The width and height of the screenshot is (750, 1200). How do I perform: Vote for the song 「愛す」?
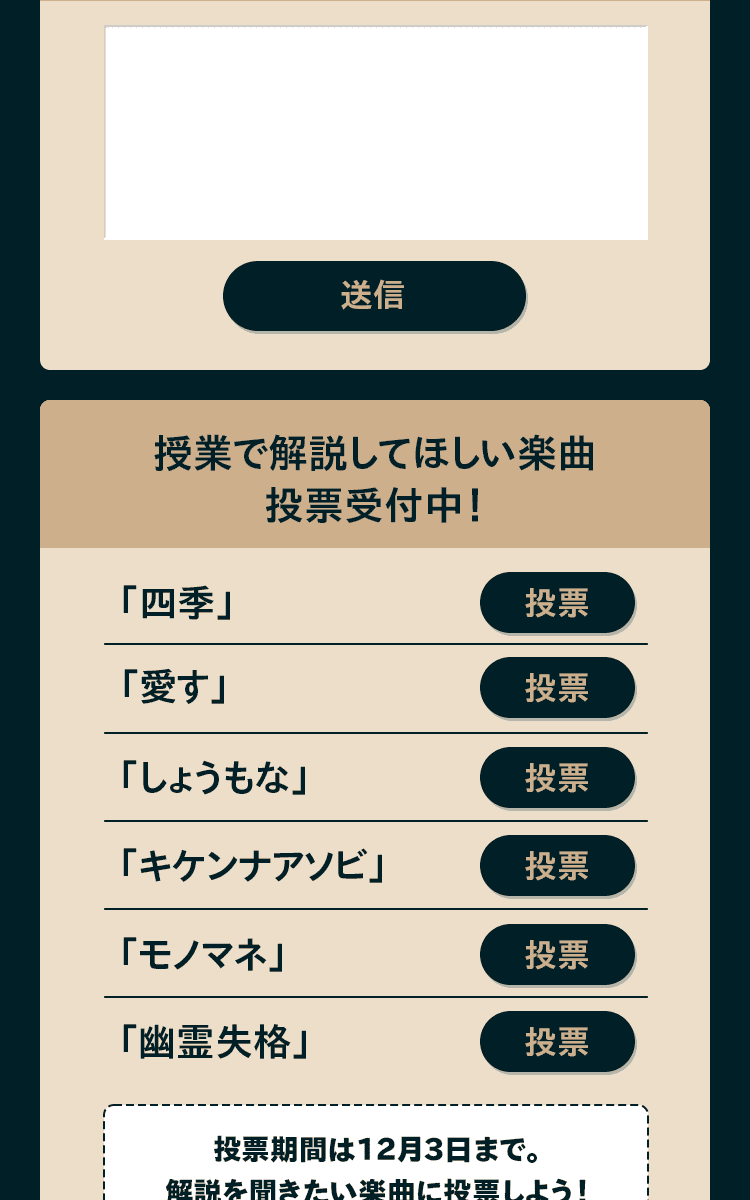tap(557, 688)
